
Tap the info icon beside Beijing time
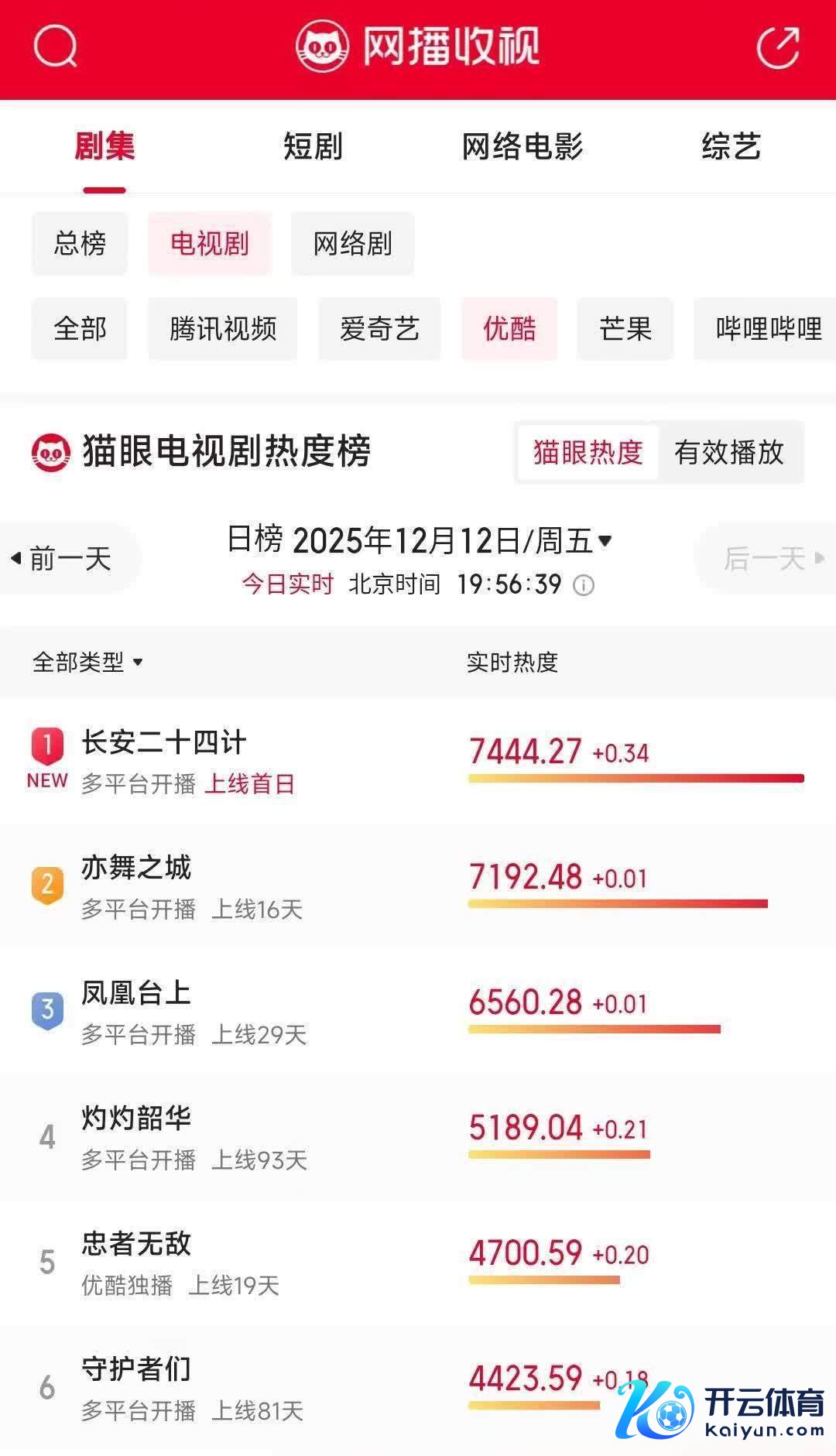pos(584,585)
